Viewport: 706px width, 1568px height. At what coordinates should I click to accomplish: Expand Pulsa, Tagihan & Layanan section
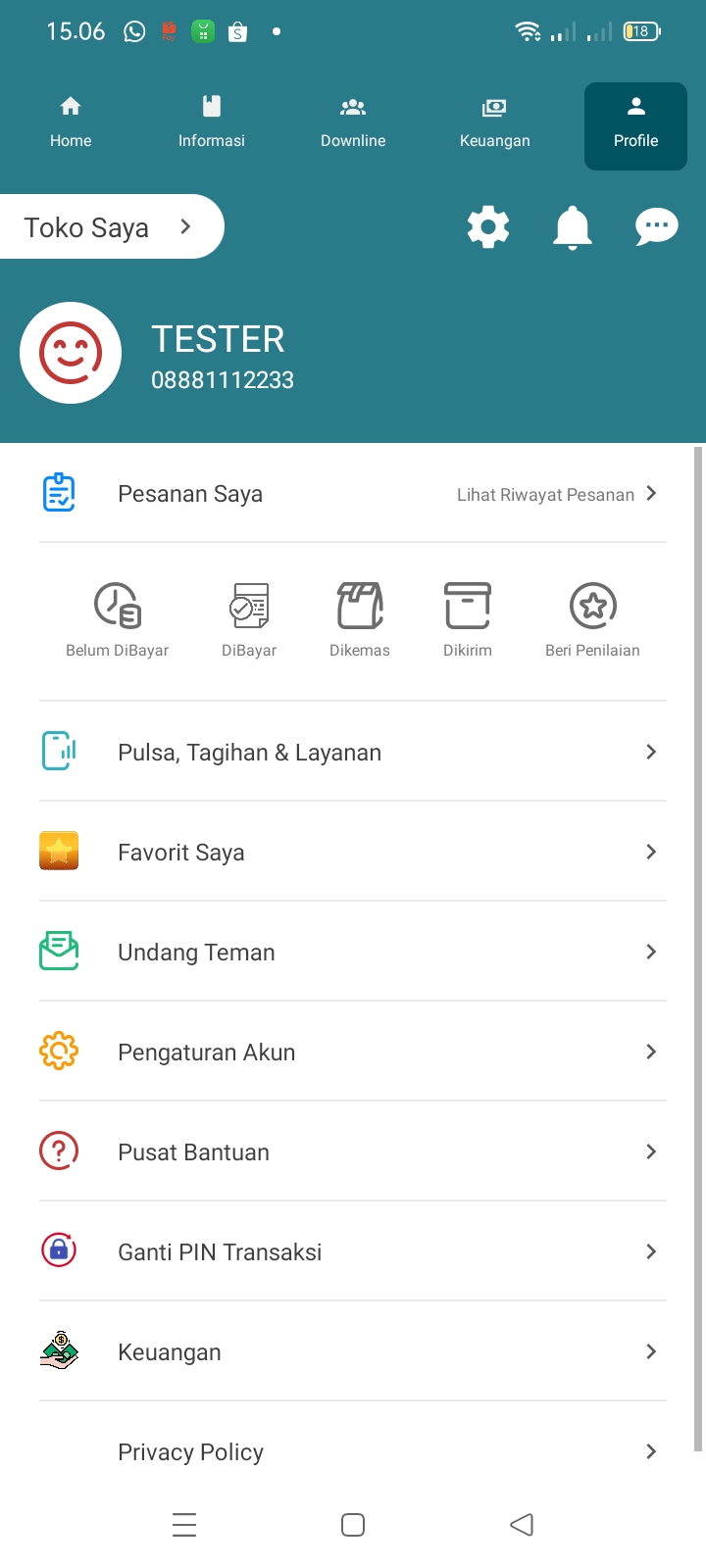(650, 752)
